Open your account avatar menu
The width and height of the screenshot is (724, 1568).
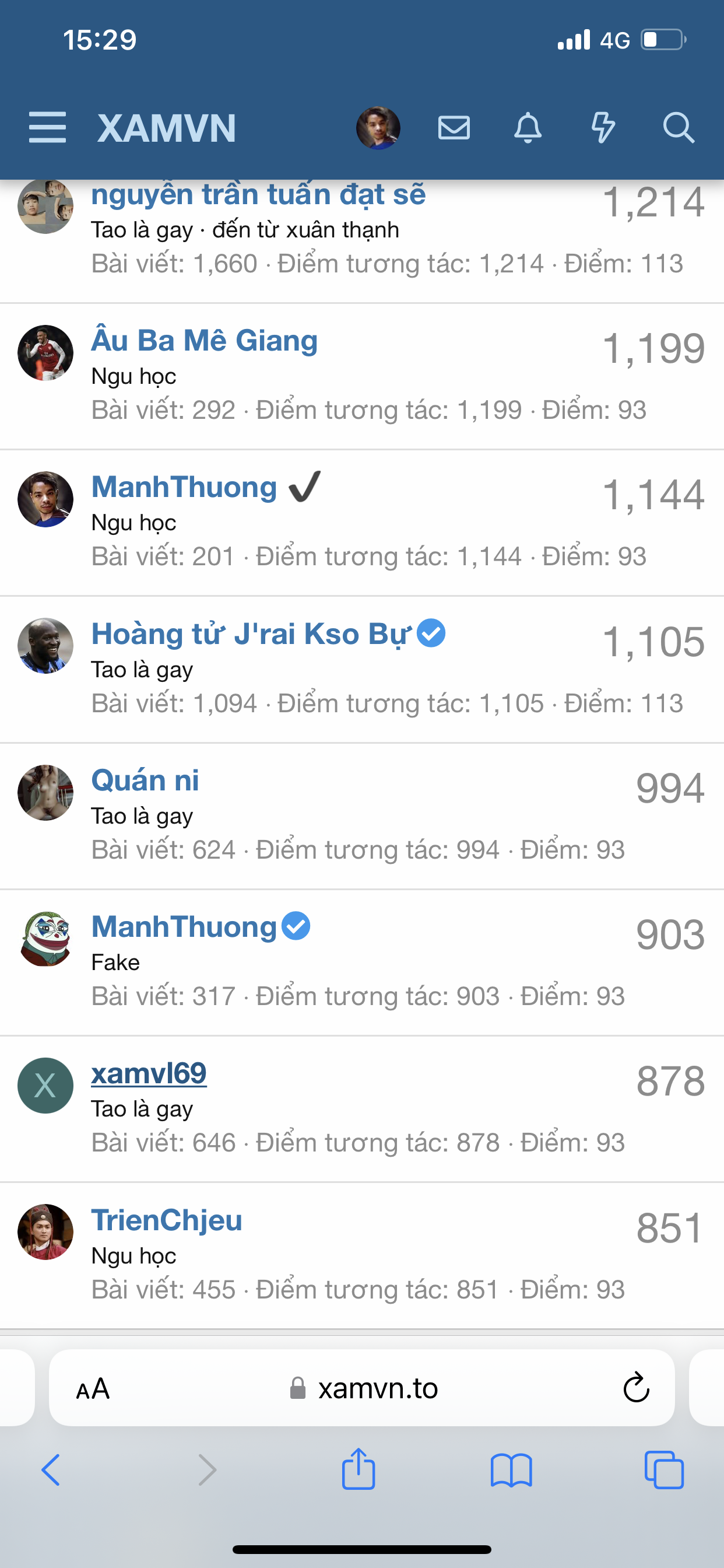[378, 128]
